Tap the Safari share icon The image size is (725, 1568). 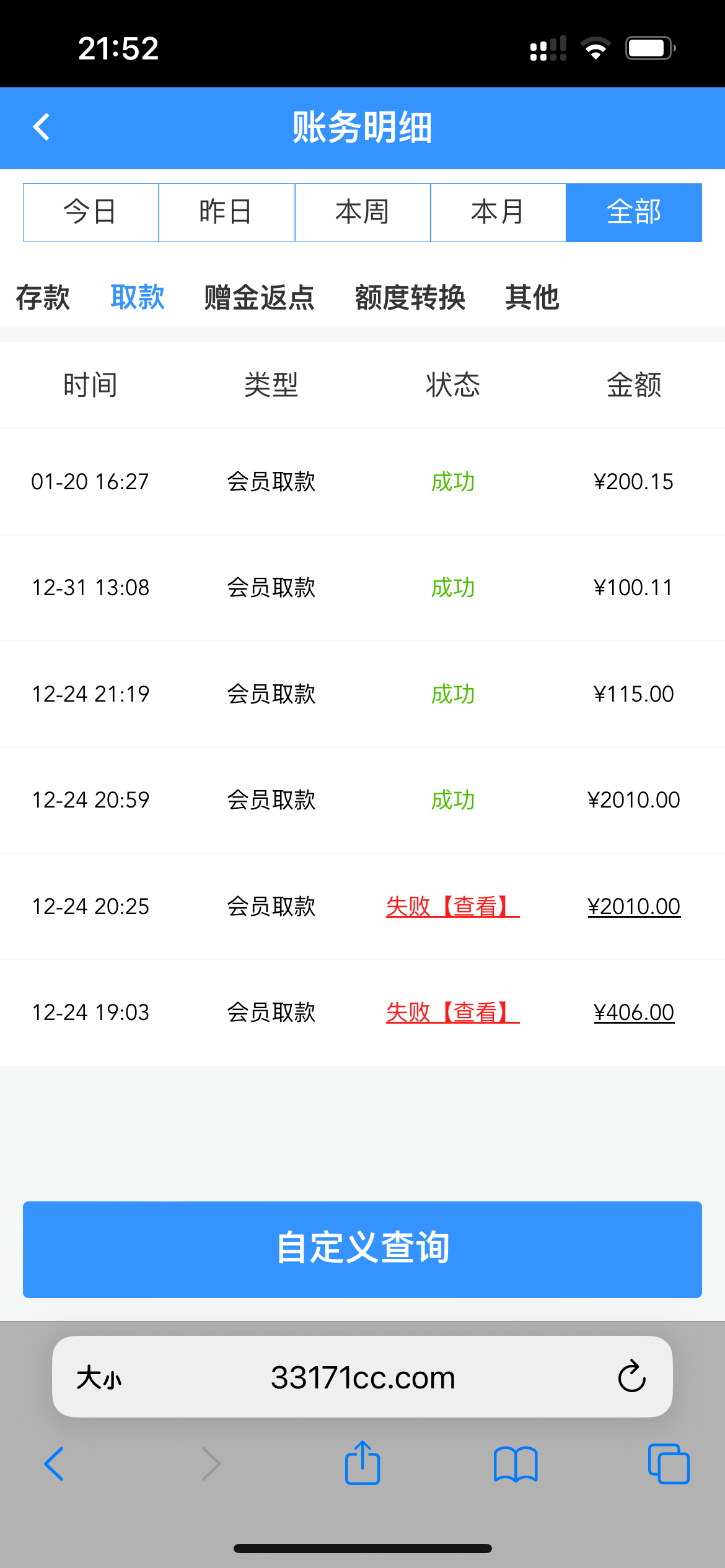(x=362, y=1463)
